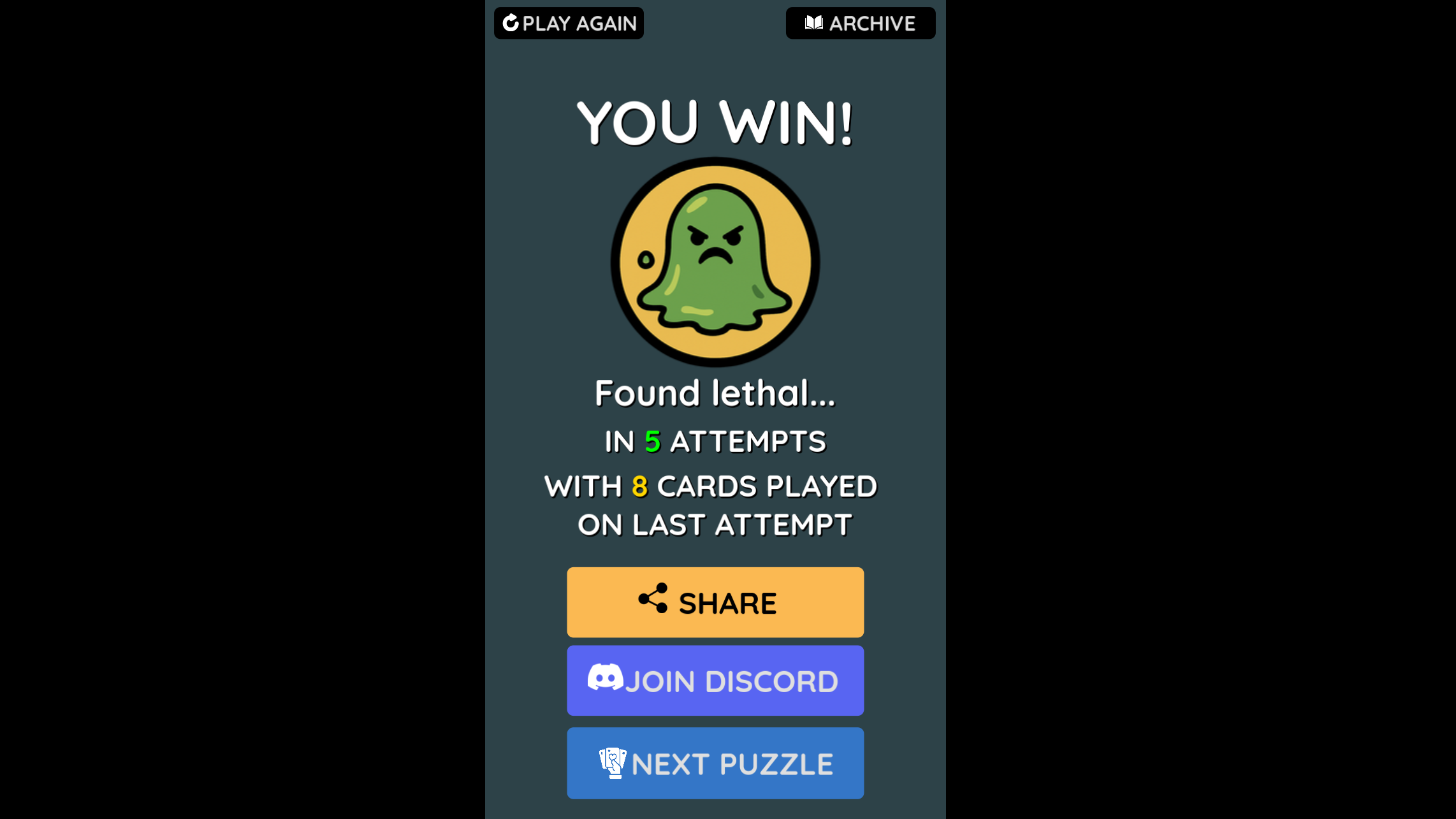The width and height of the screenshot is (1456, 819).
Task: Share your winning result
Action: 715,602
